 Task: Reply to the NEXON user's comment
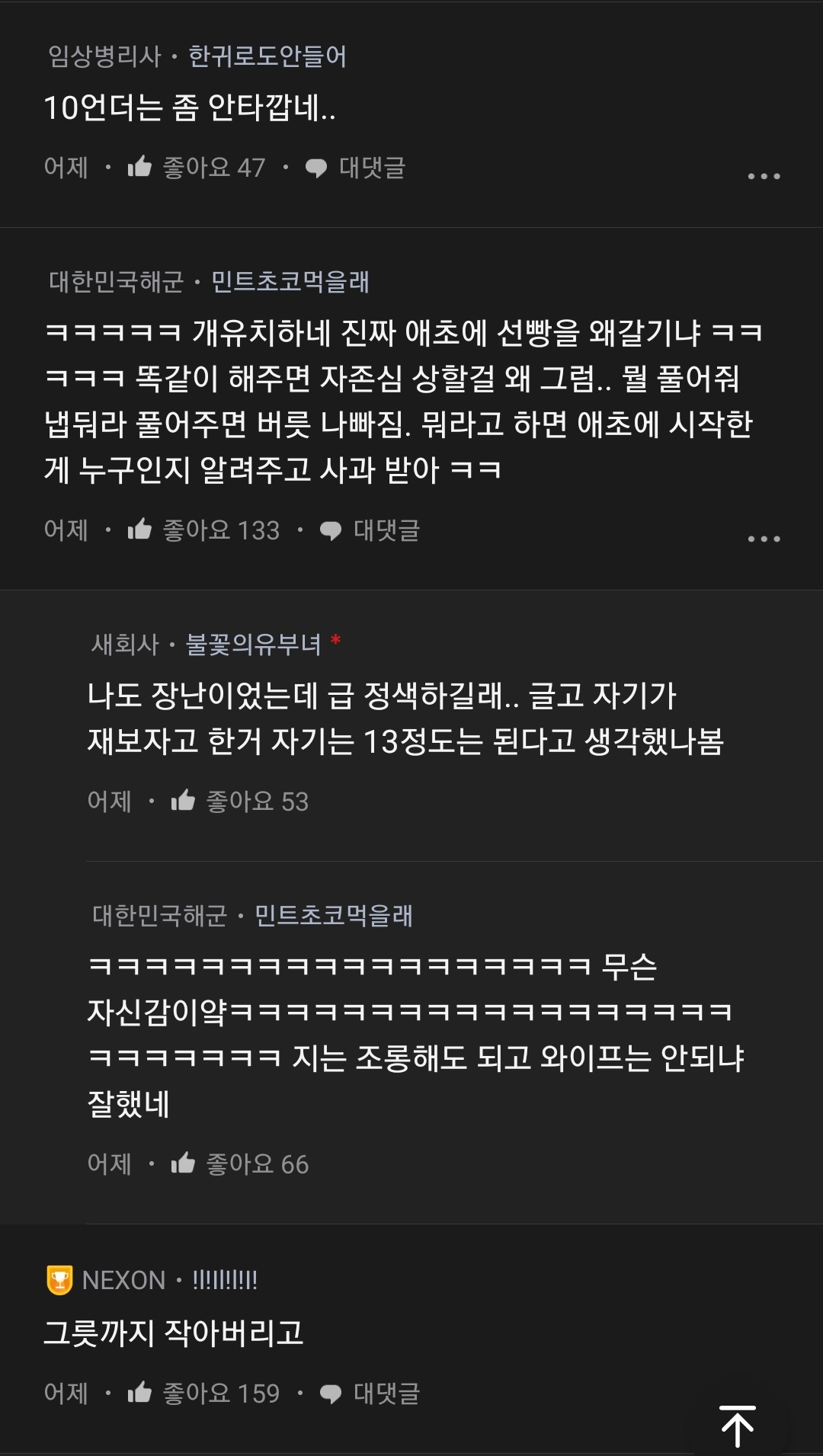click(x=370, y=1394)
